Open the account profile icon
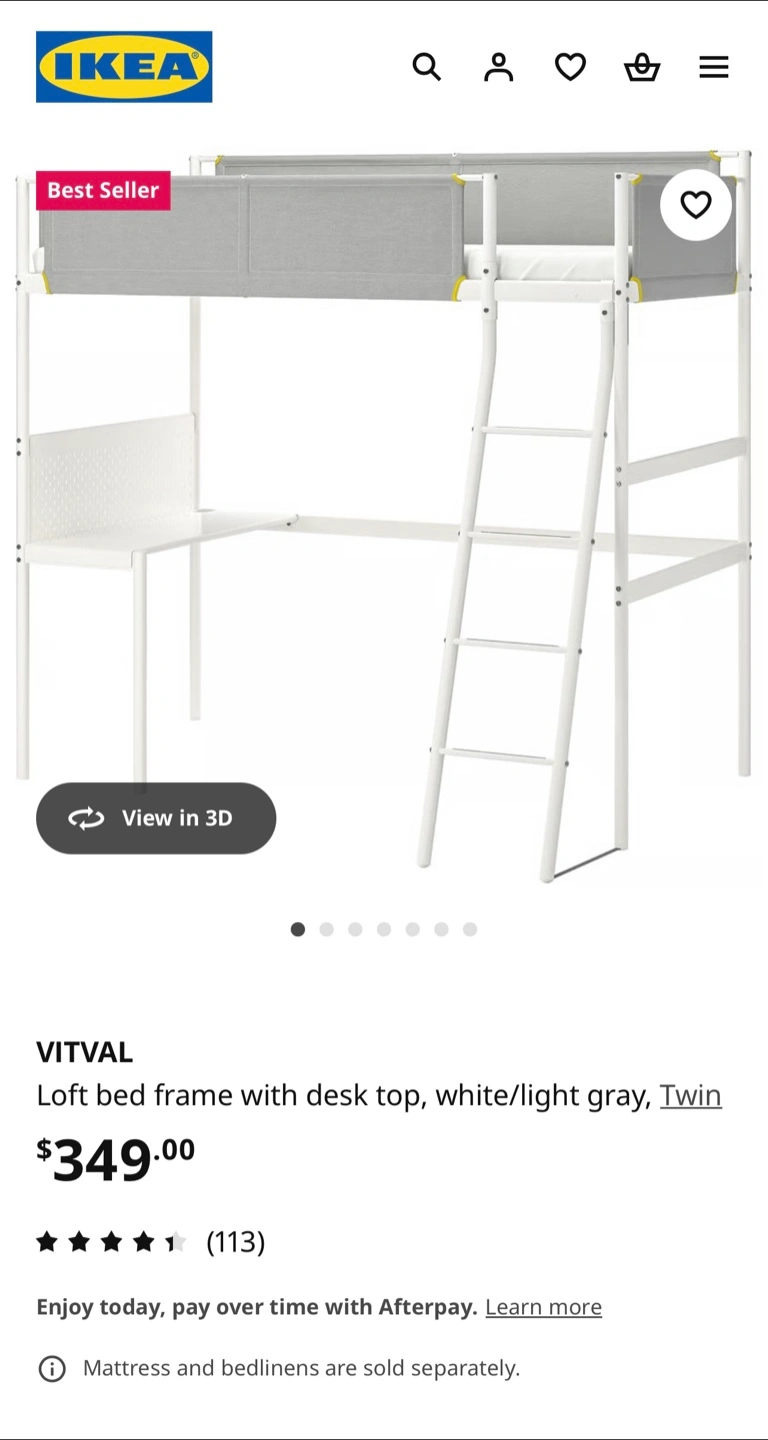Image resolution: width=768 pixels, height=1440 pixels. (498, 67)
